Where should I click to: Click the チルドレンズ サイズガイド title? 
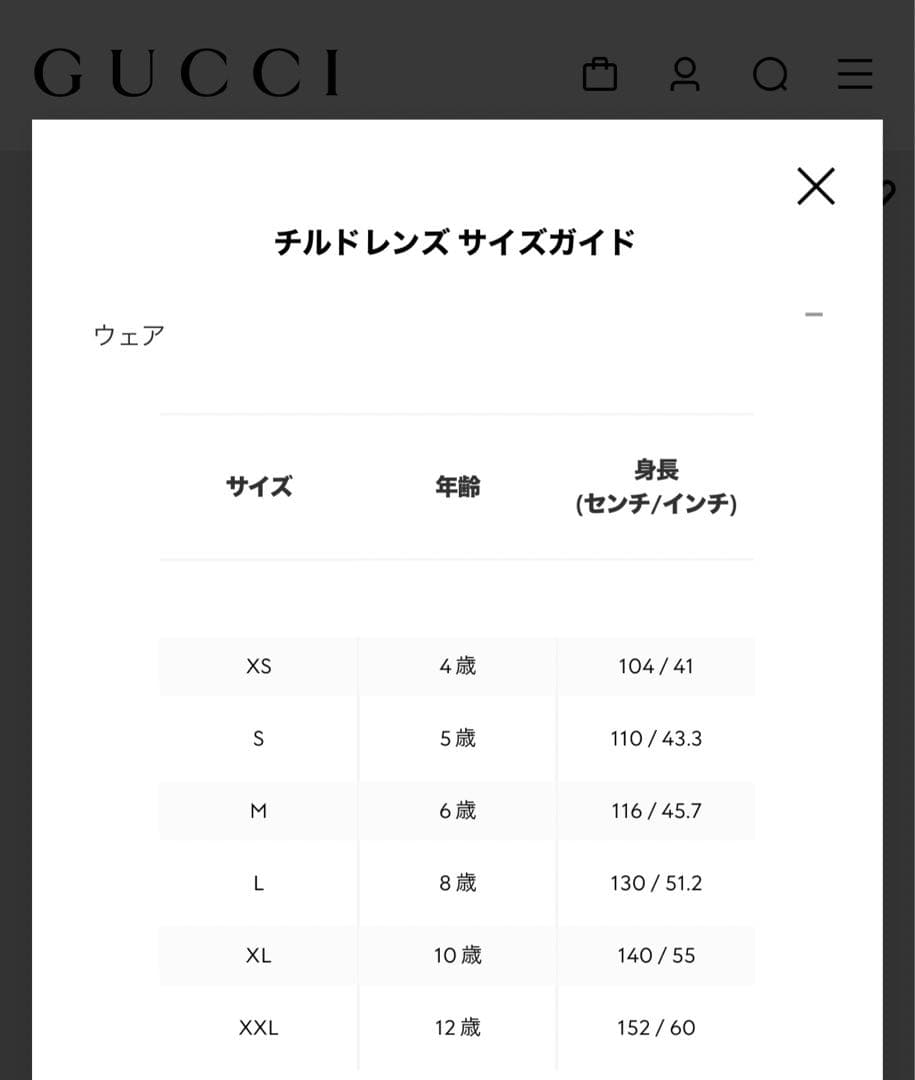pyautogui.click(x=457, y=240)
